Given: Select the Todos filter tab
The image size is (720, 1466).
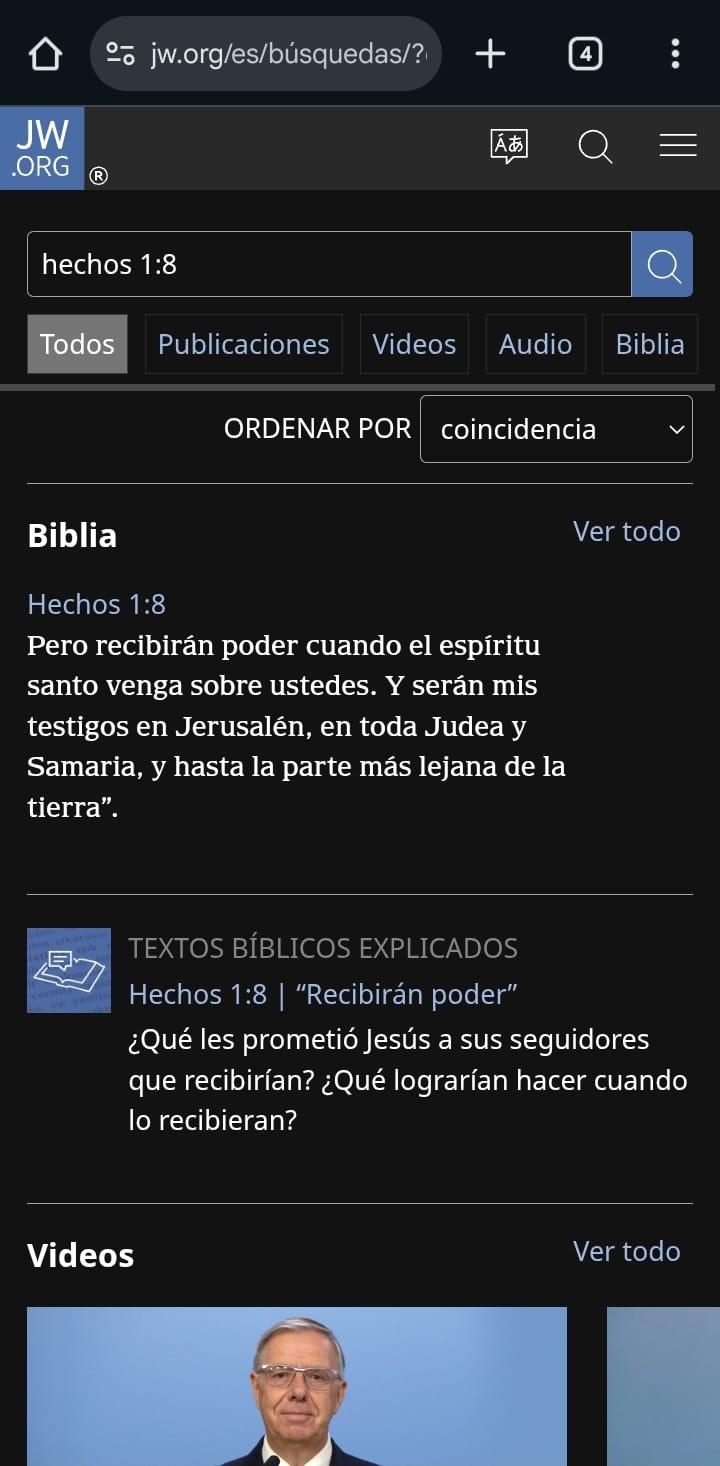Looking at the screenshot, I should tap(77, 344).
